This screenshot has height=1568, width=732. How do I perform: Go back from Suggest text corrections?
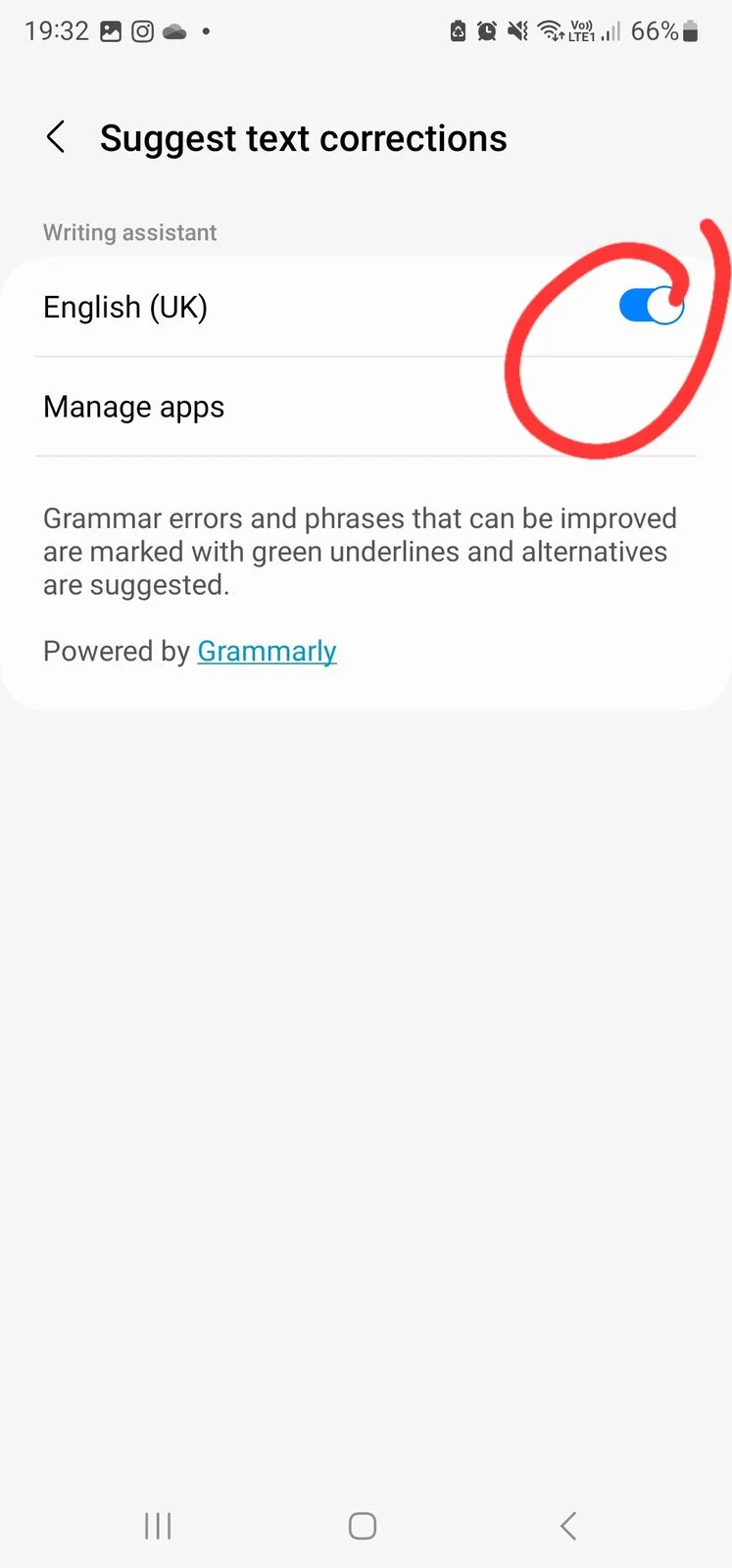[56, 138]
